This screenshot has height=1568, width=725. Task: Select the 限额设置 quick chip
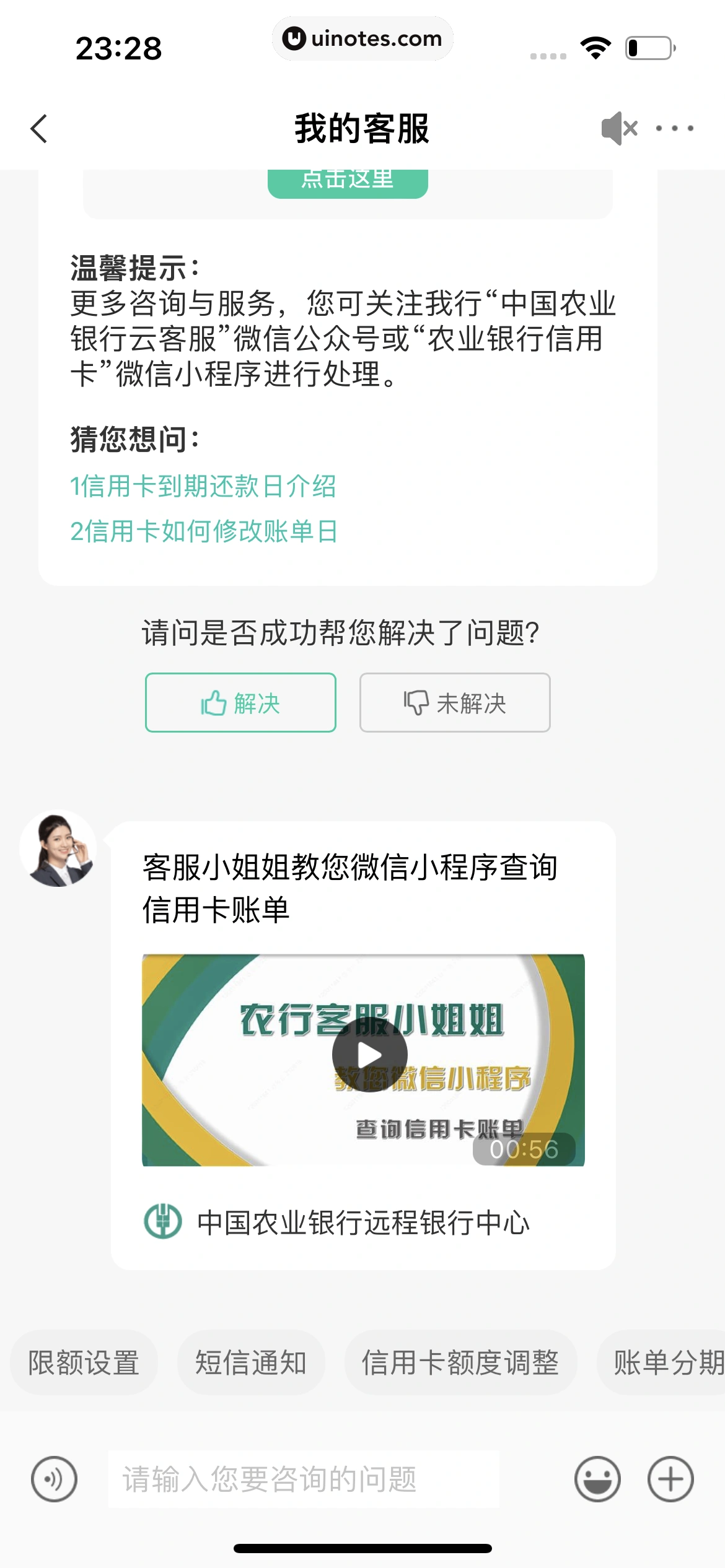click(x=84, y=1363)
